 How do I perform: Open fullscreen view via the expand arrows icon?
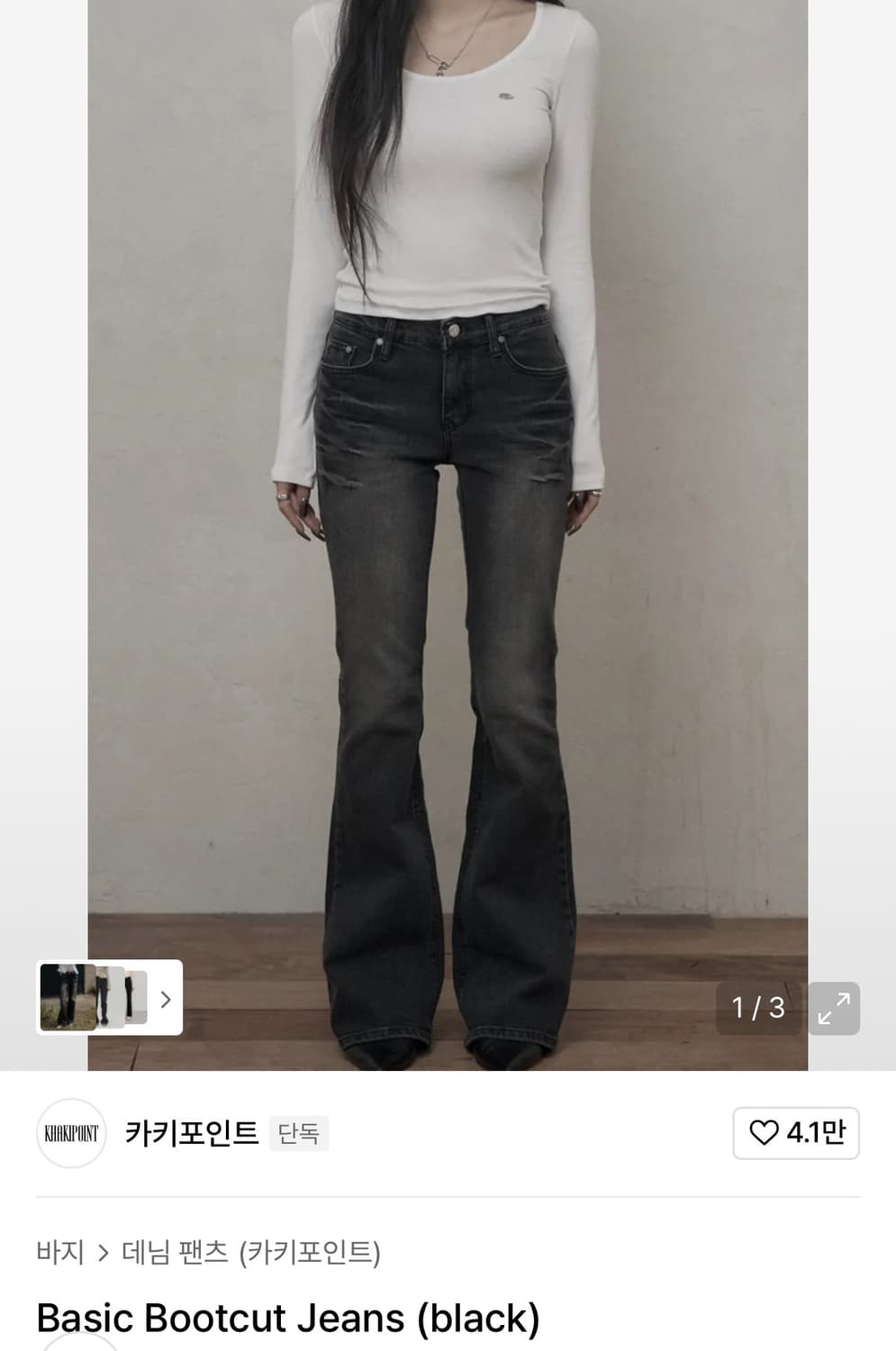[x=833, y=1008]
